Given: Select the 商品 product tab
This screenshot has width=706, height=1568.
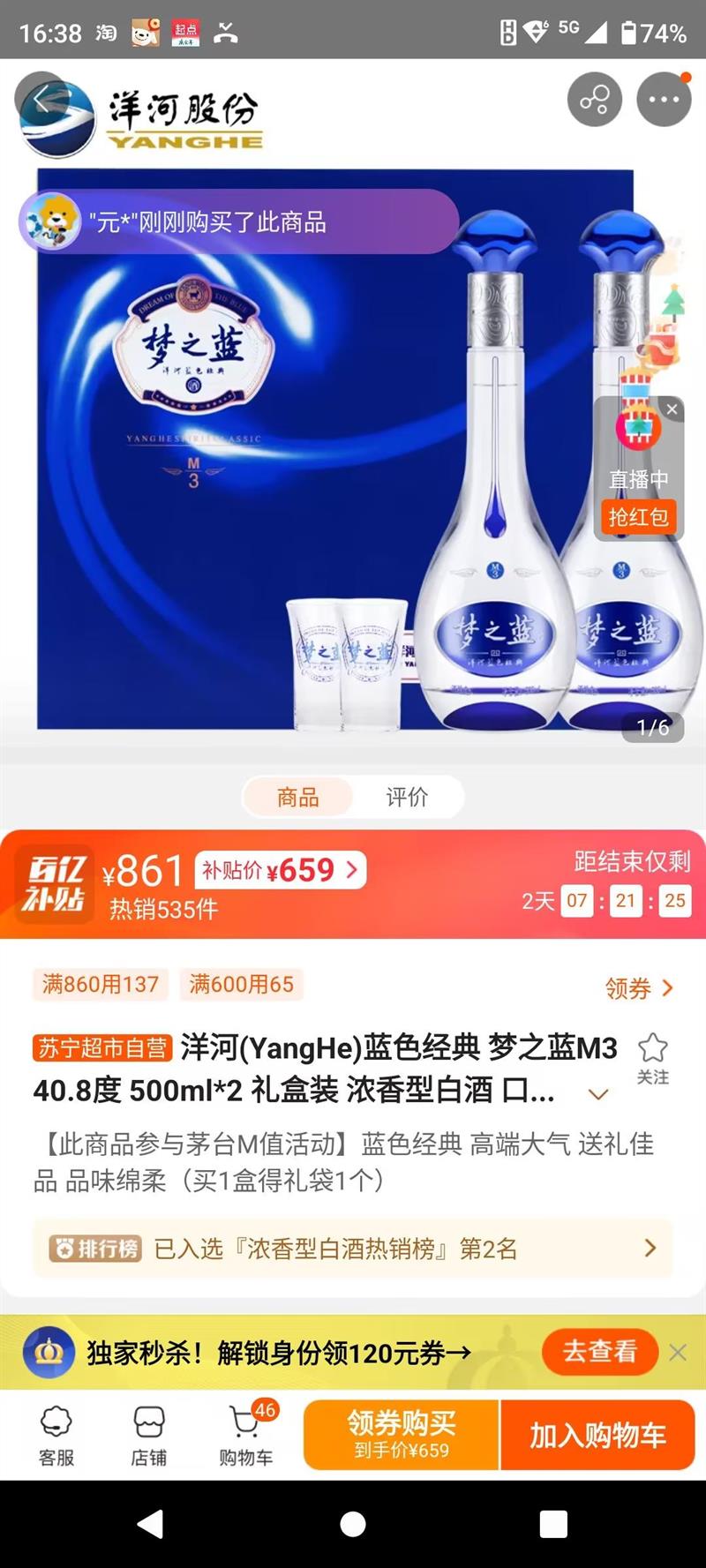Looking at the screenshot, I should [298, 797].
